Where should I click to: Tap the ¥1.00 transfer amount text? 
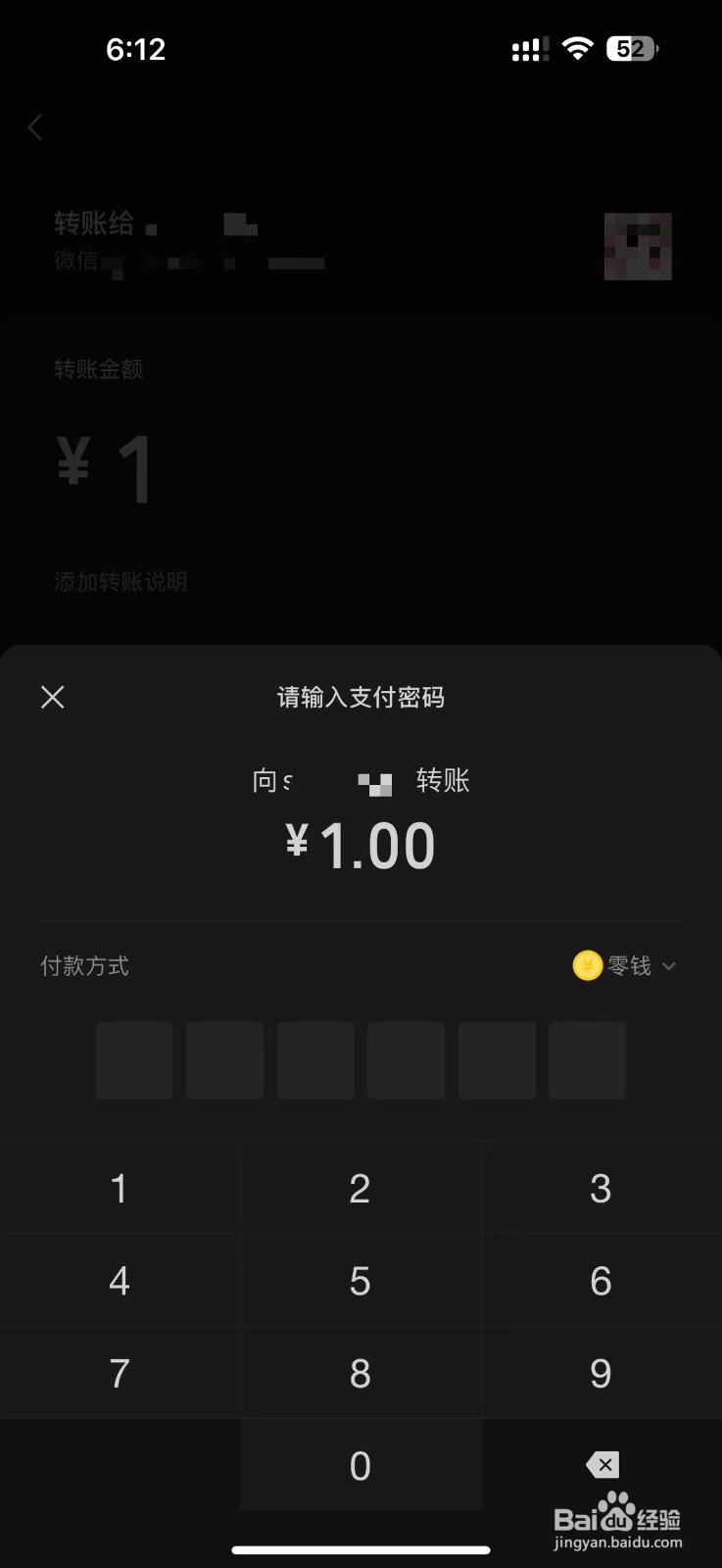[x=360, y=845]
